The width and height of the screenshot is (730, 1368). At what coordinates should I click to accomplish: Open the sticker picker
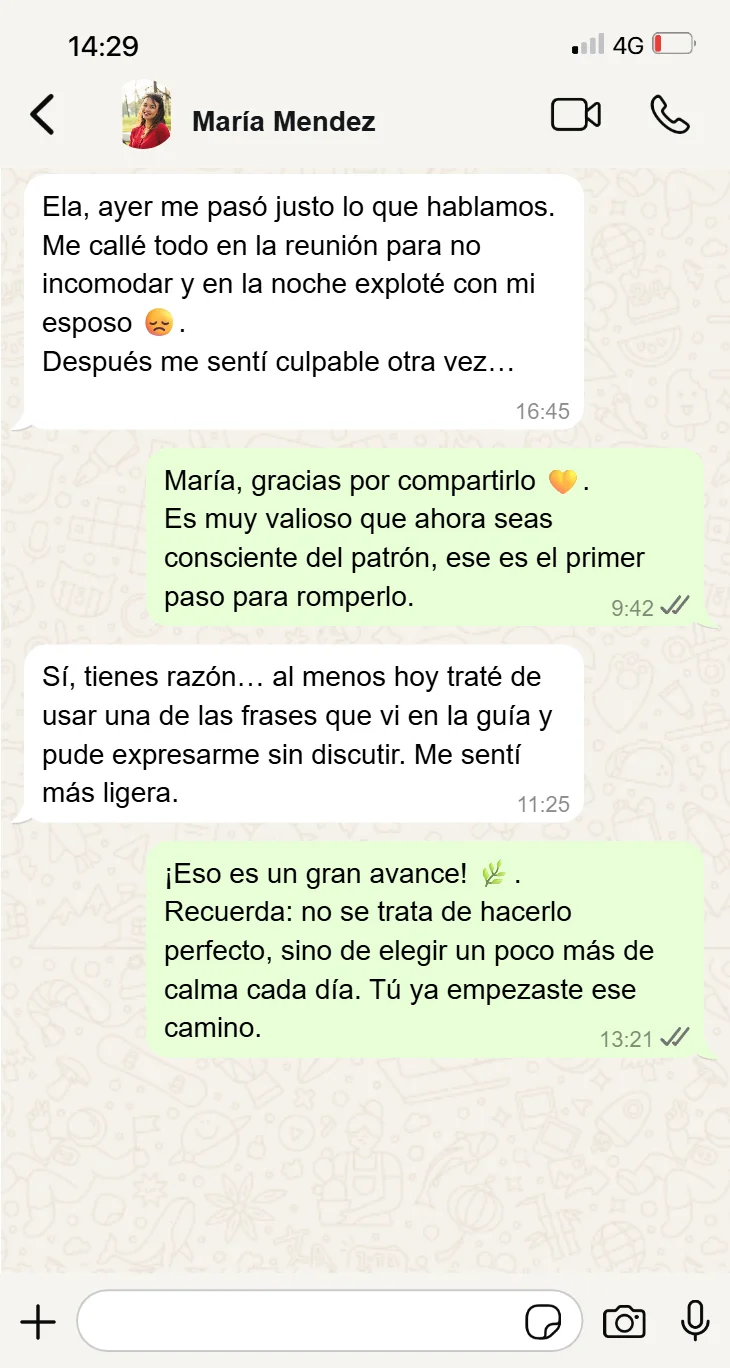pos(543,1322)
